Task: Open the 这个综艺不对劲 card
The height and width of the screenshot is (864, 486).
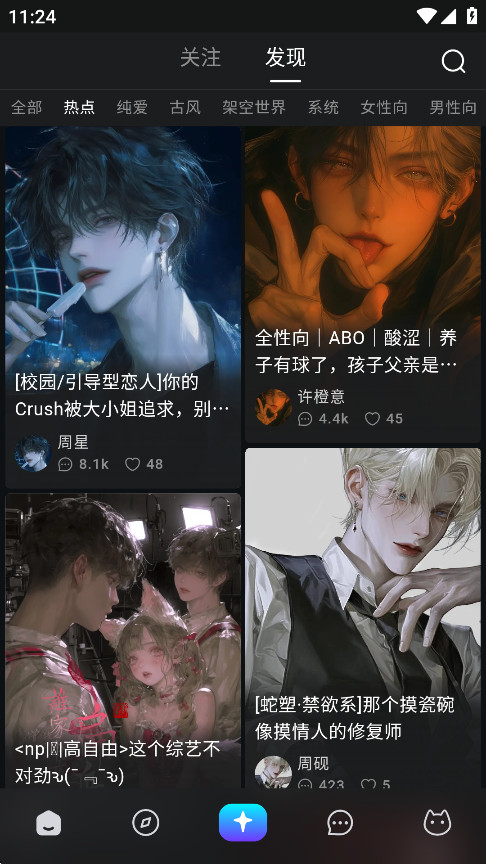Action: pyautogui.click(x=123, y=640)
